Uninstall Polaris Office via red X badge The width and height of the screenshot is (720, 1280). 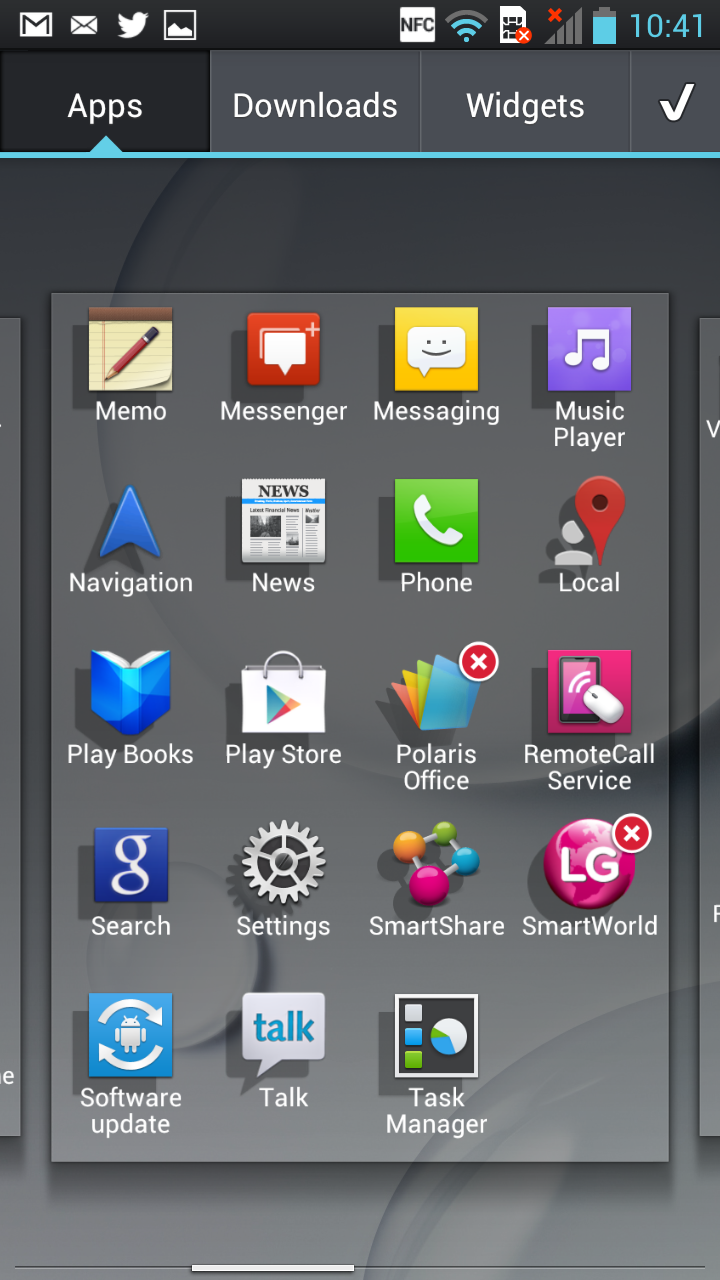point(479,662)
